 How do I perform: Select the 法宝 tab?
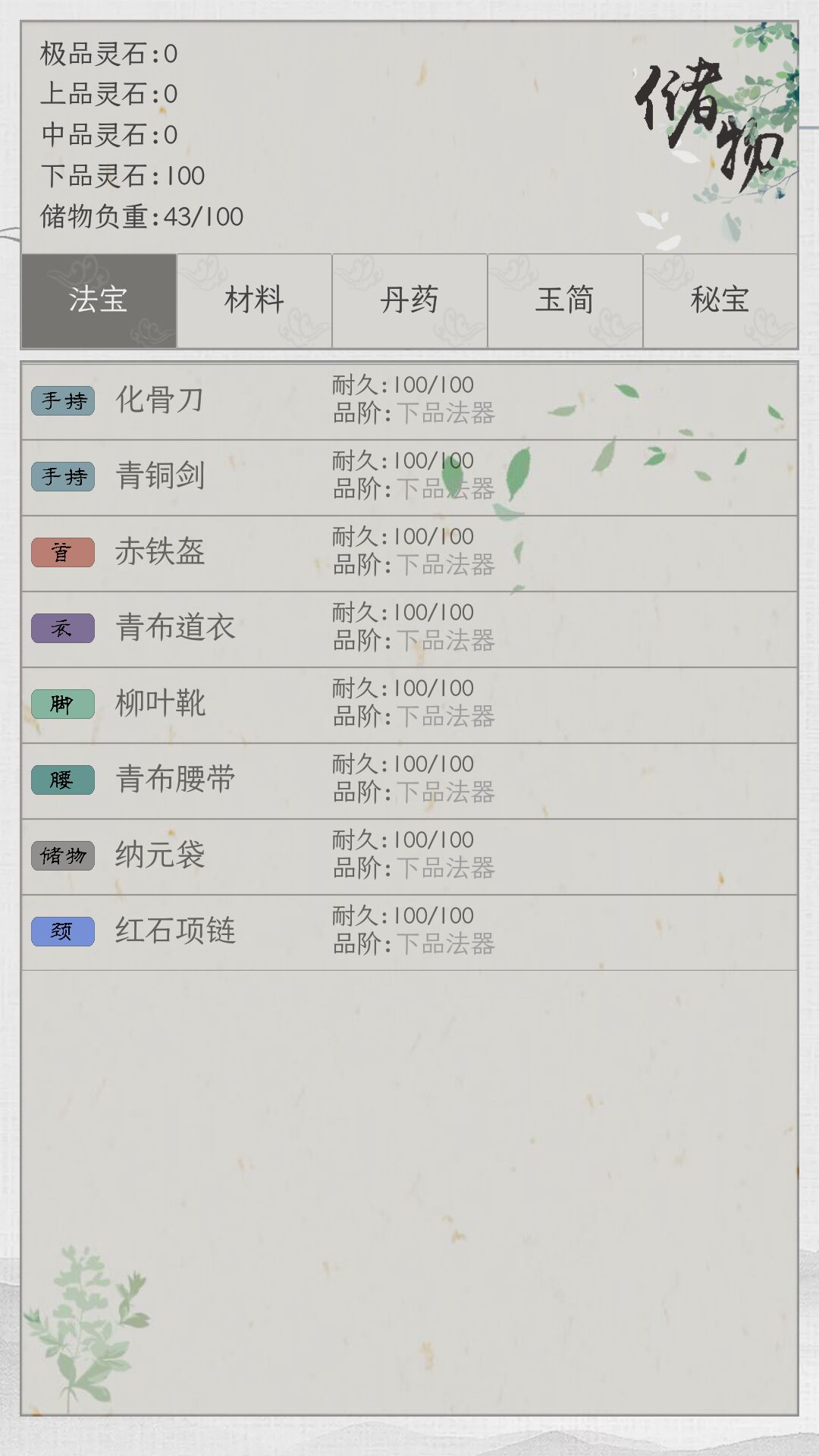[99, 300]
